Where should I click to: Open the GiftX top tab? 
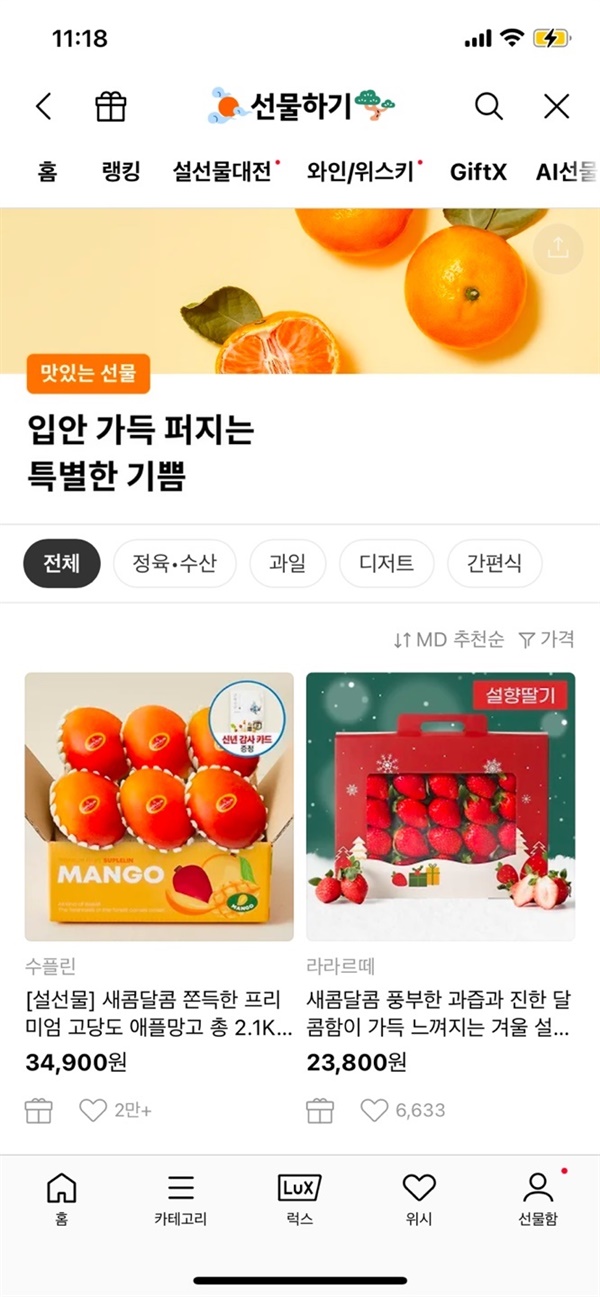(x=478, y=172)
